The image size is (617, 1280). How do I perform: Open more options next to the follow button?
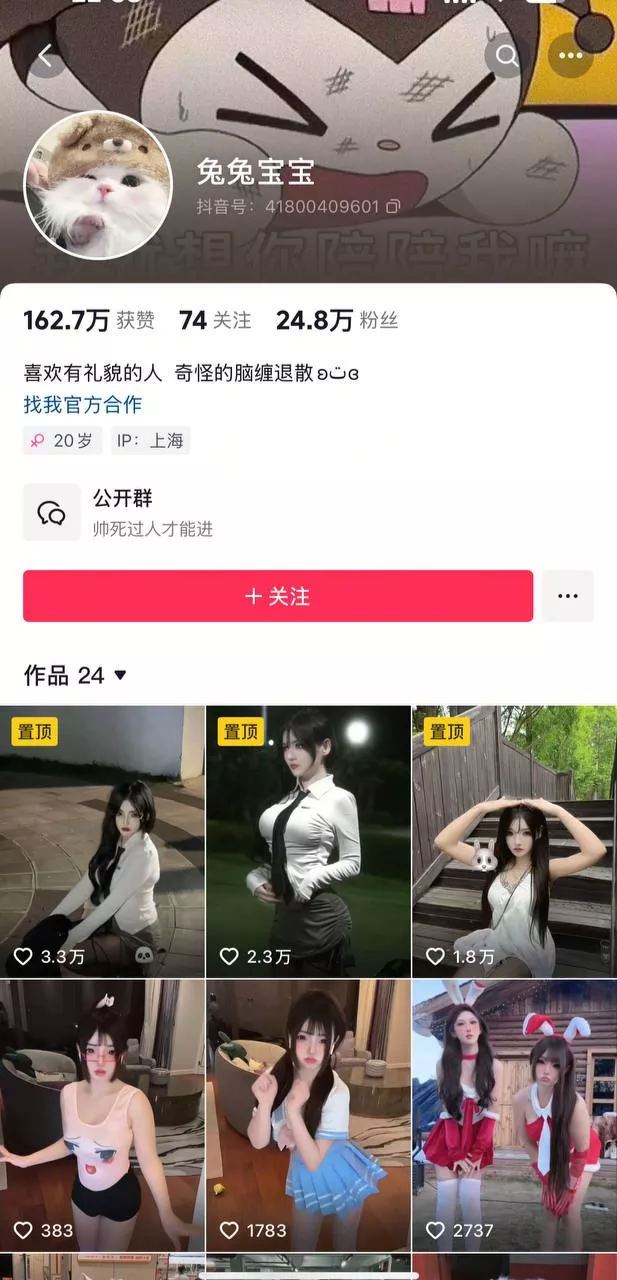point(568,596)
